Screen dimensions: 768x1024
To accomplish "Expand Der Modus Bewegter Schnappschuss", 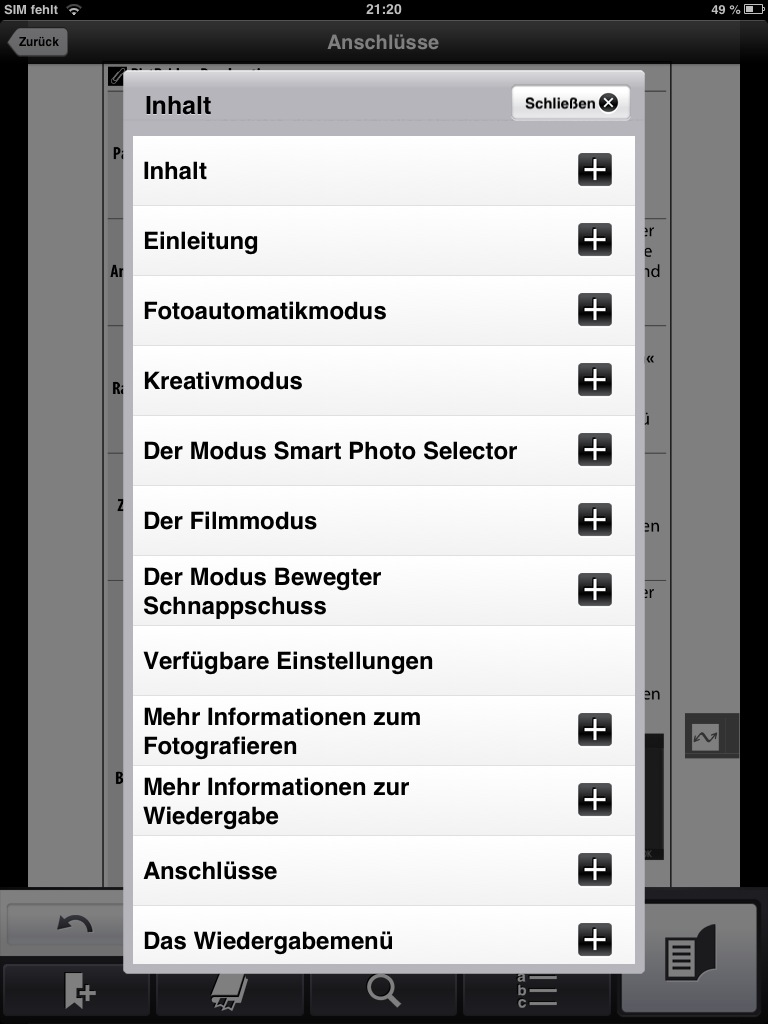I will (x=595, y=590).
